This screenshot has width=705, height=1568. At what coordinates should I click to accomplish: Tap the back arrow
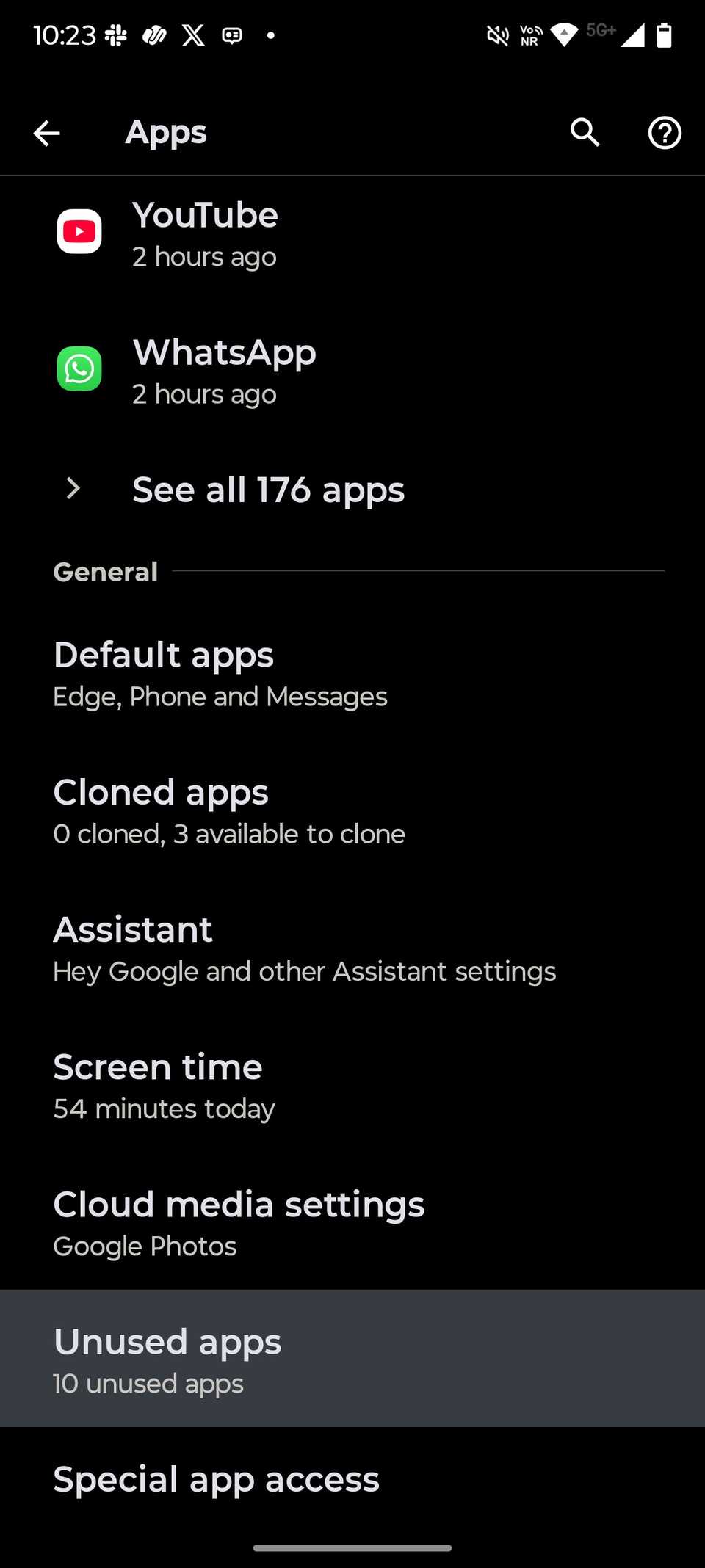pyautogui.click(x=47, y=133)
